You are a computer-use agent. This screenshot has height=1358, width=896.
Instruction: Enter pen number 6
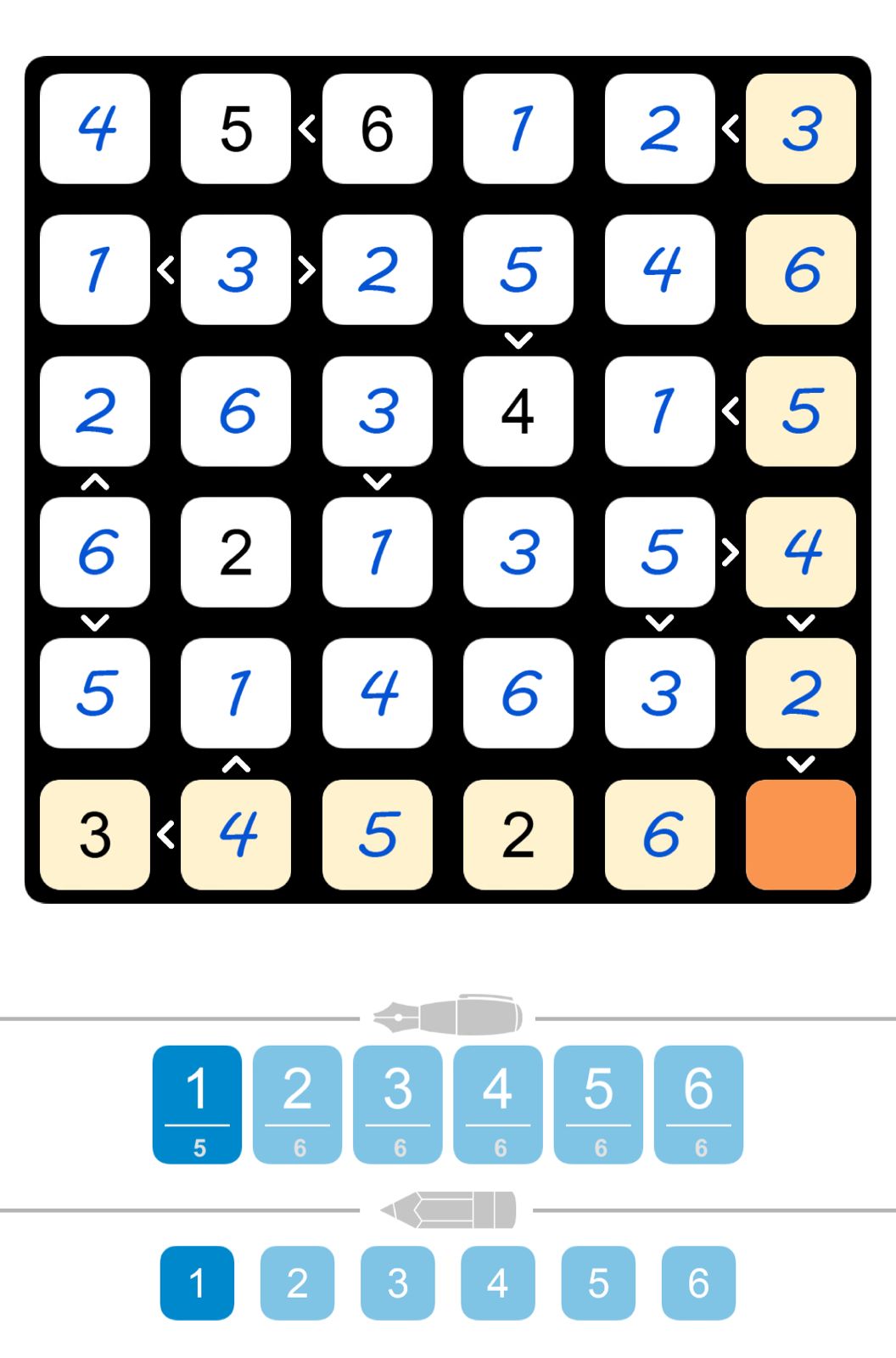[x=698, y=1103]
